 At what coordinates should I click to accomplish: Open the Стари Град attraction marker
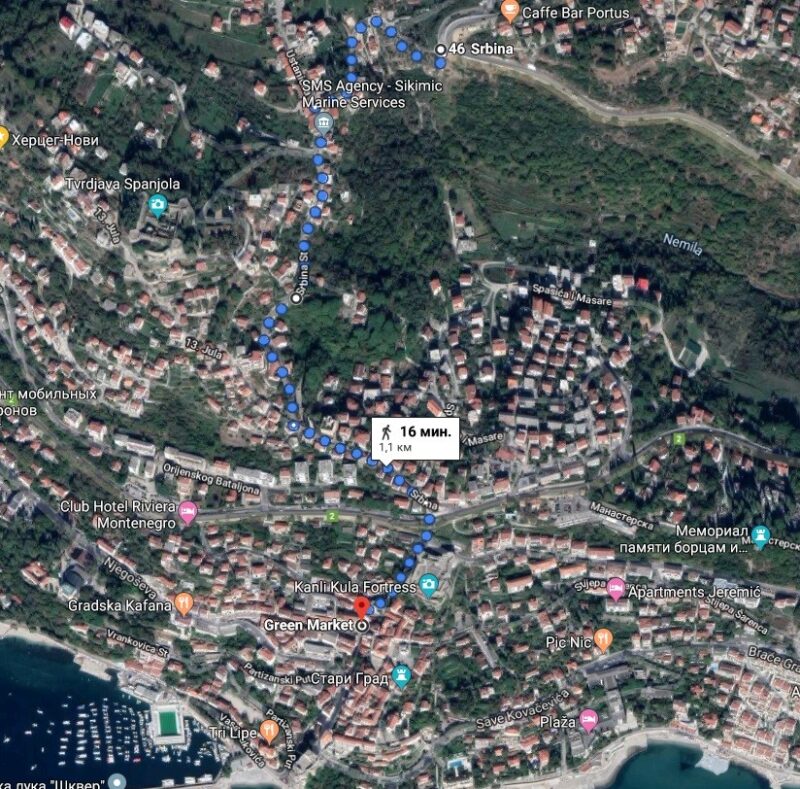tap(402, 677)
